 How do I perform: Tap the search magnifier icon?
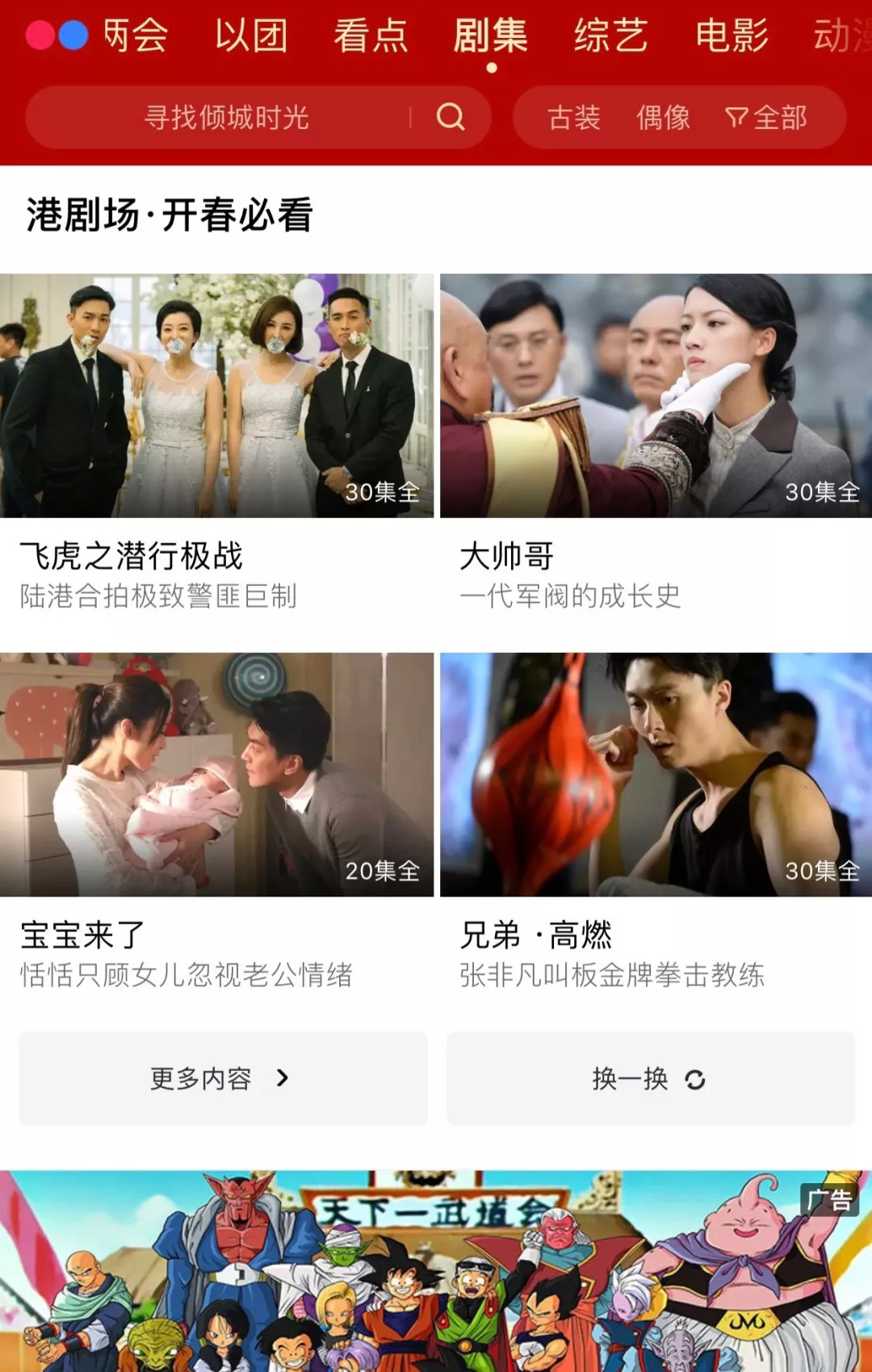[x=451, y=118]
